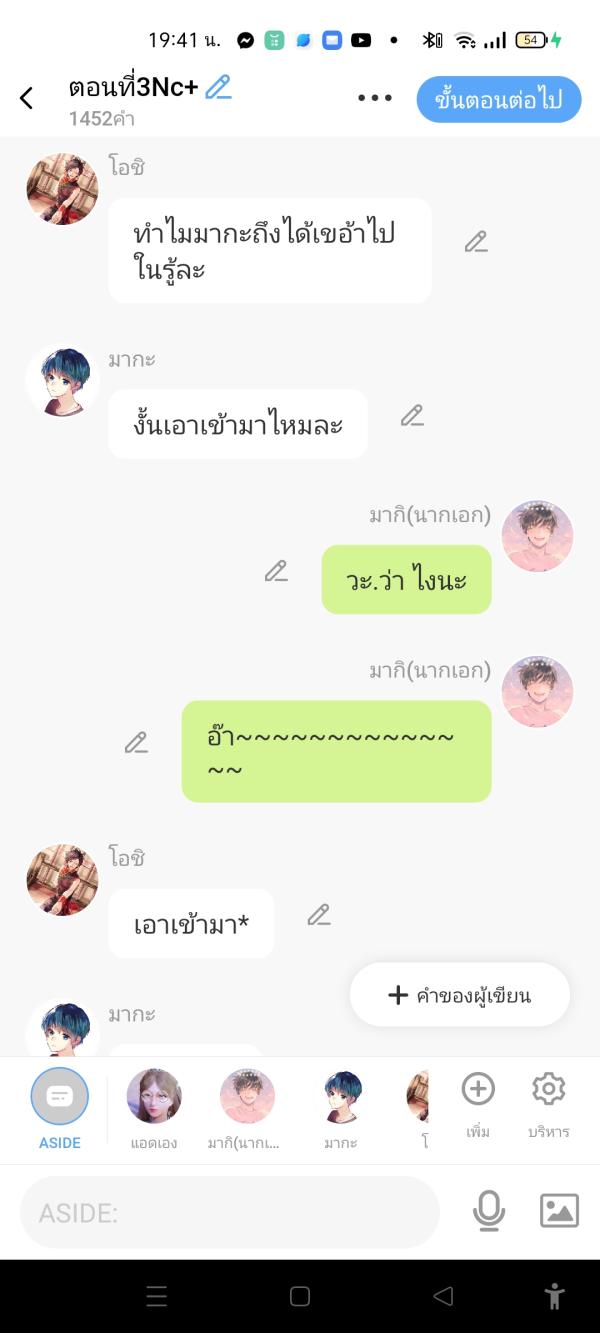
Task: Add คำของผู้เขียน author's note
Action: (459, 995)
